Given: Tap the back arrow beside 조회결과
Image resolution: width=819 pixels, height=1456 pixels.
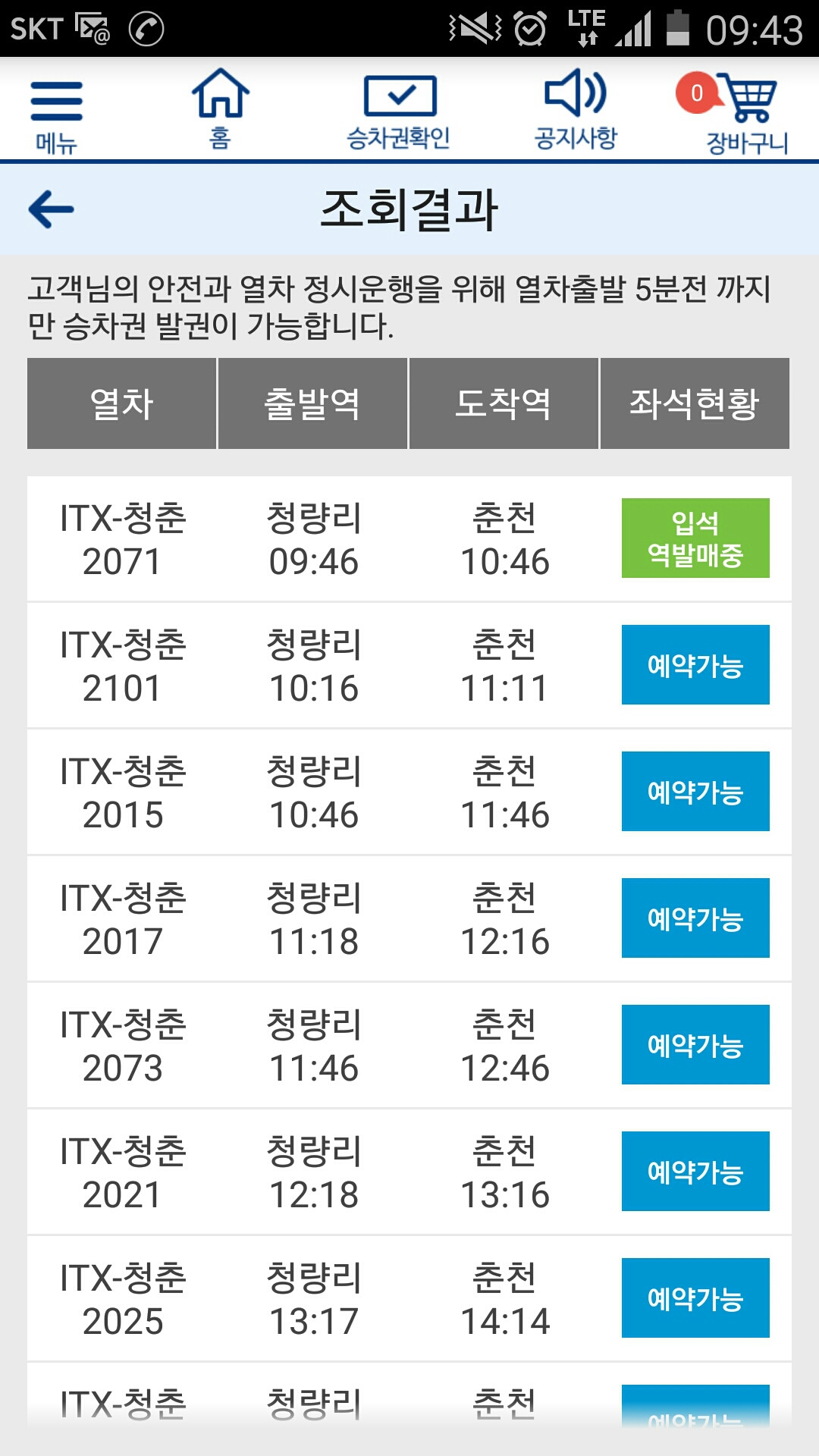Looking at the screenshot, I should point(52,209).
